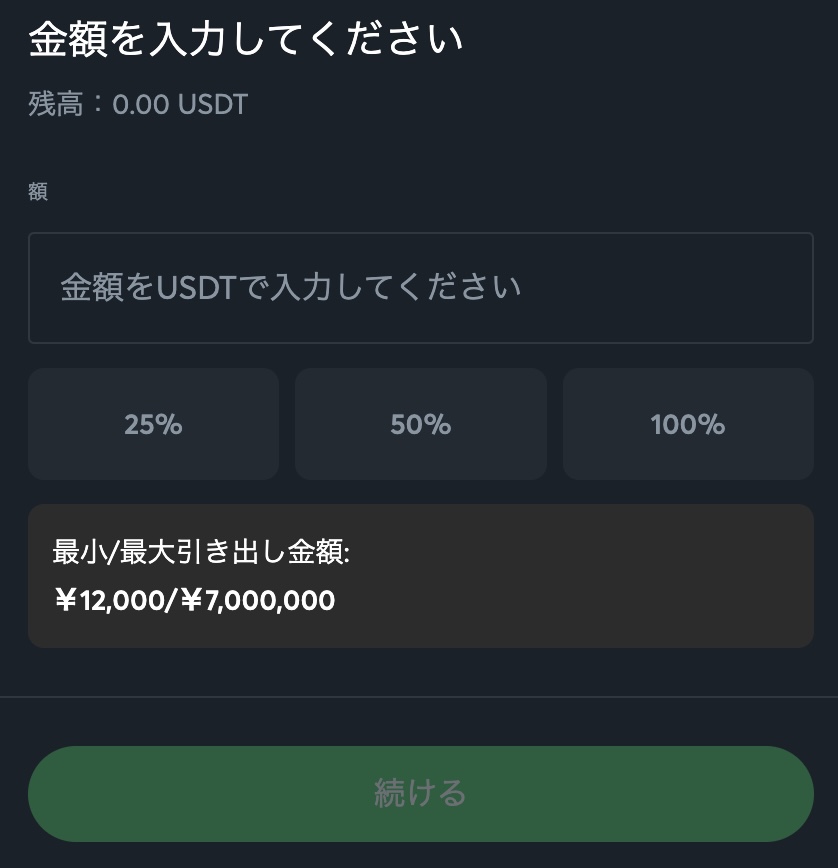This screenshot has height=868, width=838.
Task: Attempt submitting via disabled 続ける button
Action: click(419, 793)
